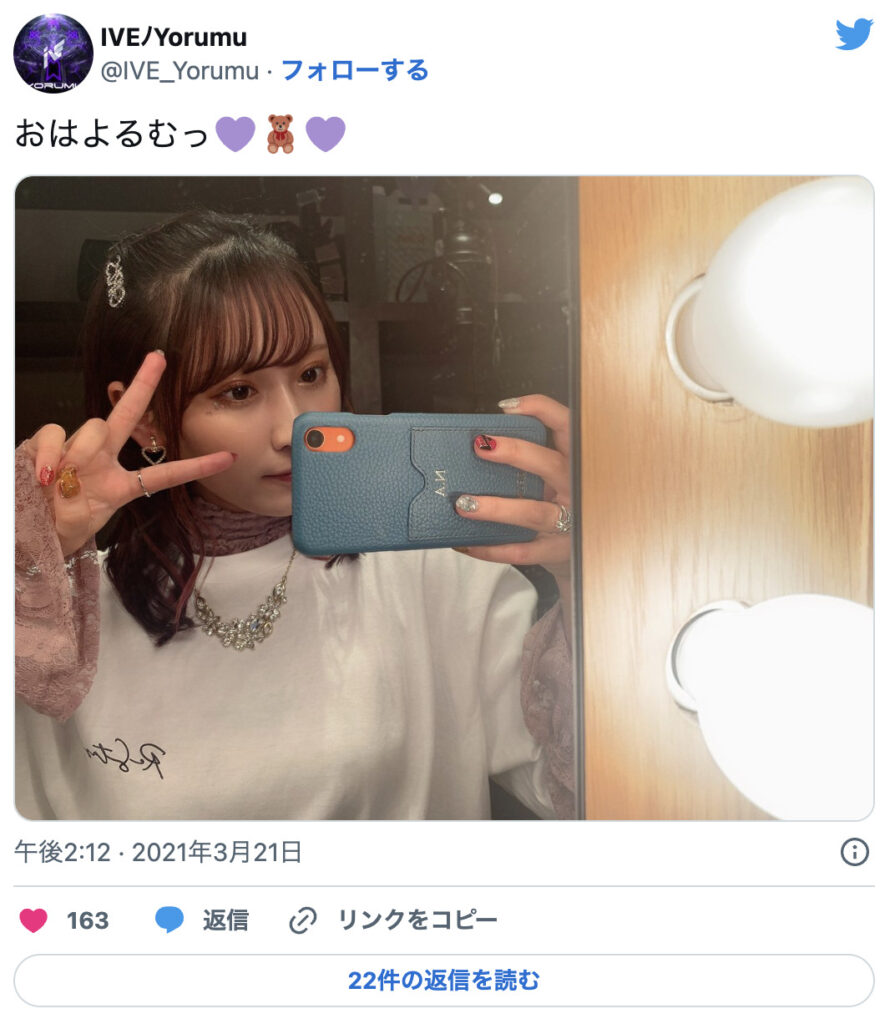Open the Twitter bird logo link
Viewport: 895px width, 1024px height.
pyautogui.click(x=854, y=35)
